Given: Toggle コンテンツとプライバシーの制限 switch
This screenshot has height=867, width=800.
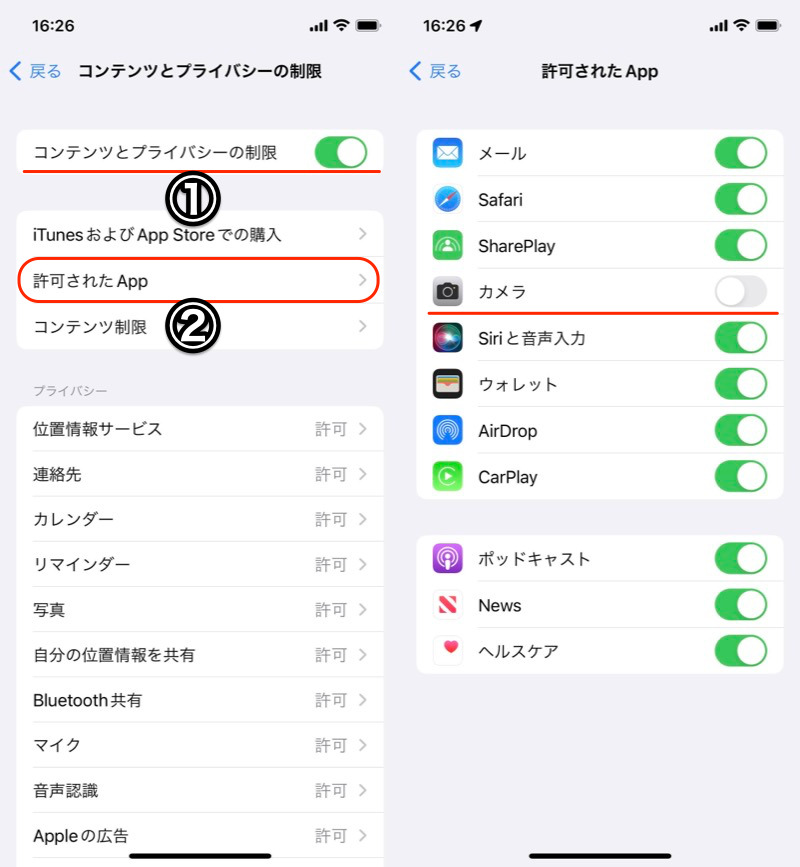Looking at the screenshot, I should click(x=340, y=153).
